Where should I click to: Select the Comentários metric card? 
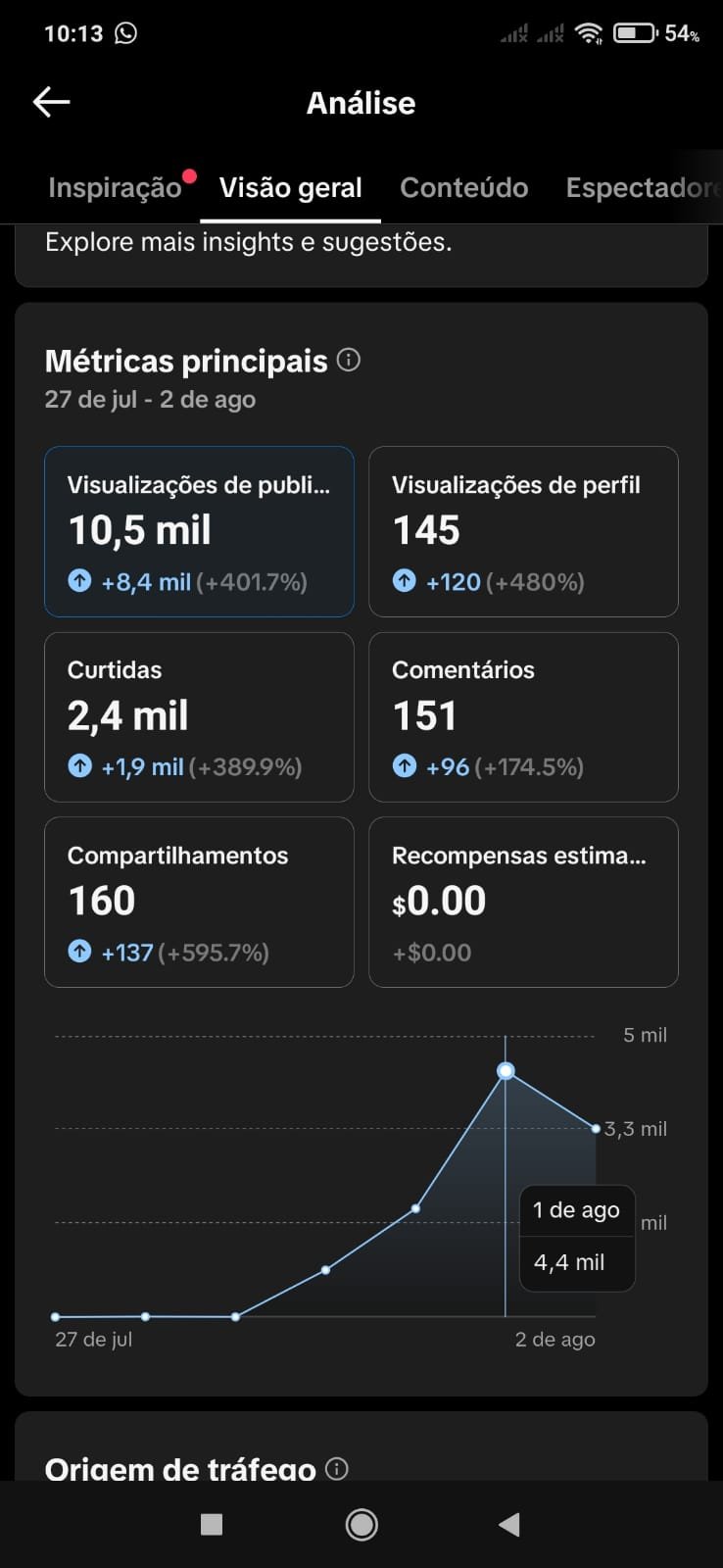pos(523,717)
